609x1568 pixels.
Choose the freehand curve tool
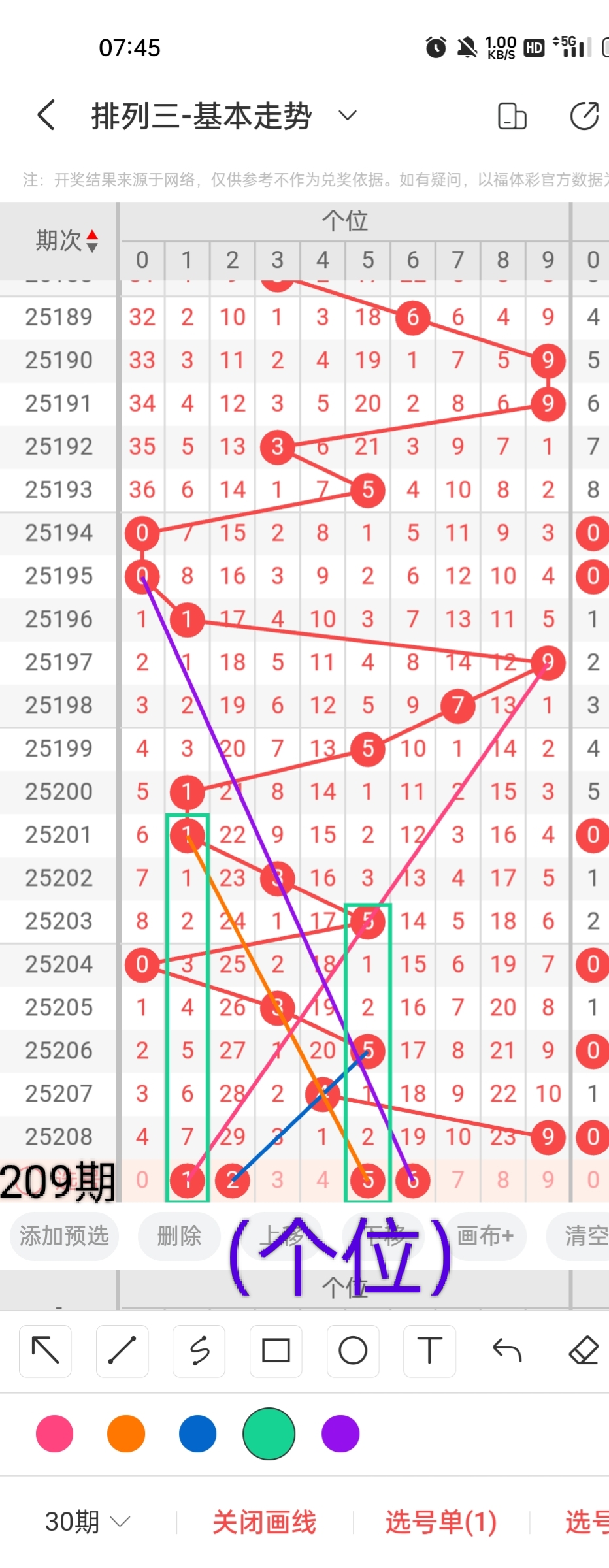pos(199,1350)
